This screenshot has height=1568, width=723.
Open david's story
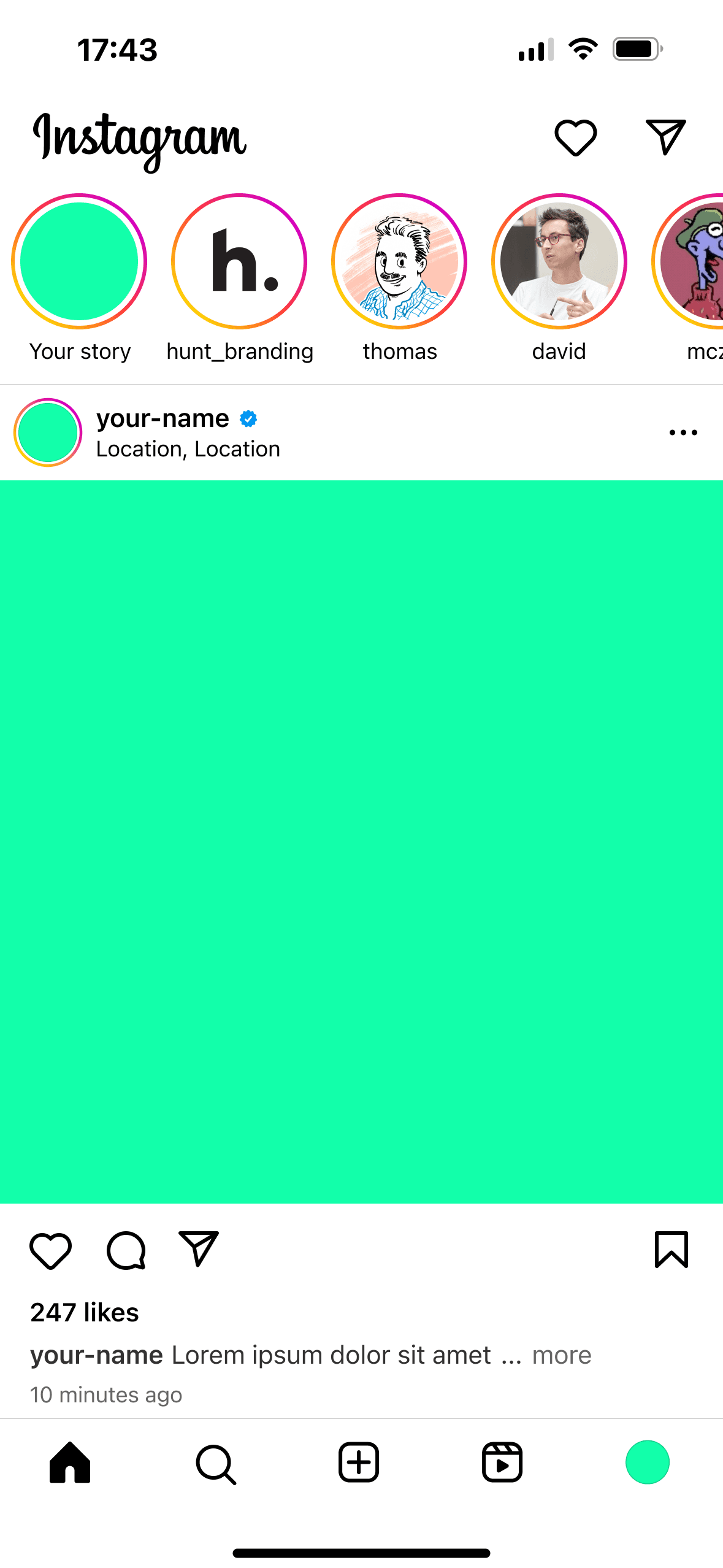(559, 262)
